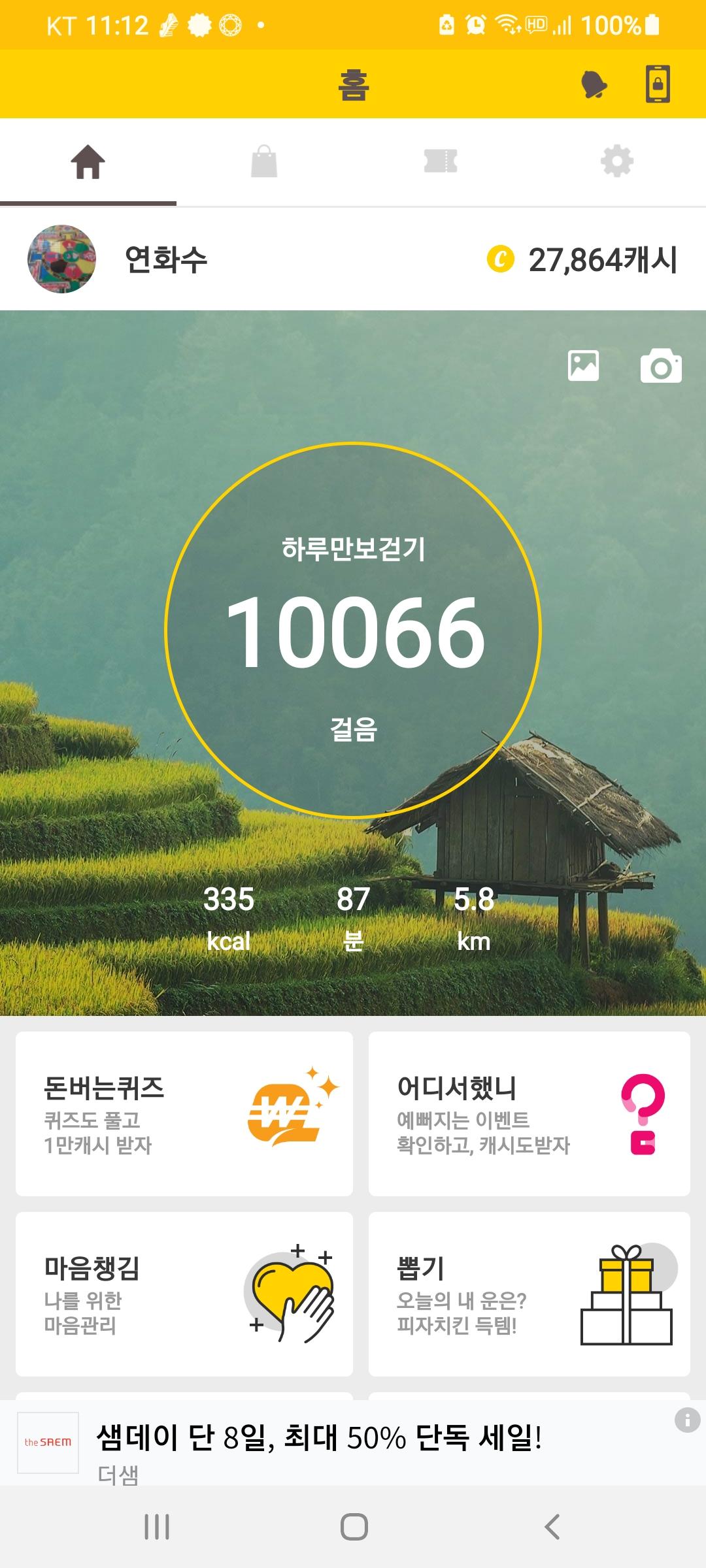
Task: Switch to the coupon ticket tab
Action: click(x=441, y=161)
